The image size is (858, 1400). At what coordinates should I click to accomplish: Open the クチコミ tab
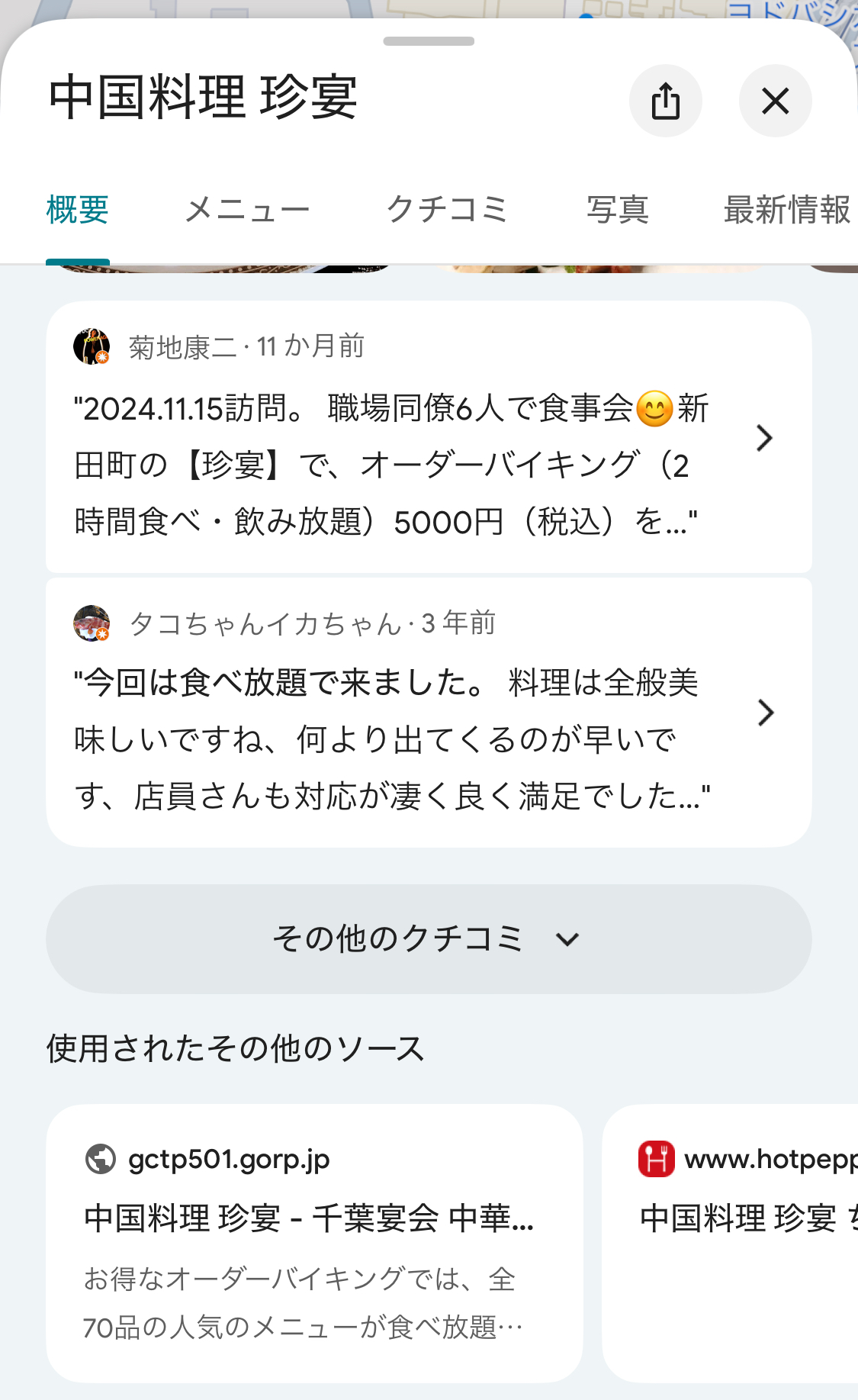(447, 210)
